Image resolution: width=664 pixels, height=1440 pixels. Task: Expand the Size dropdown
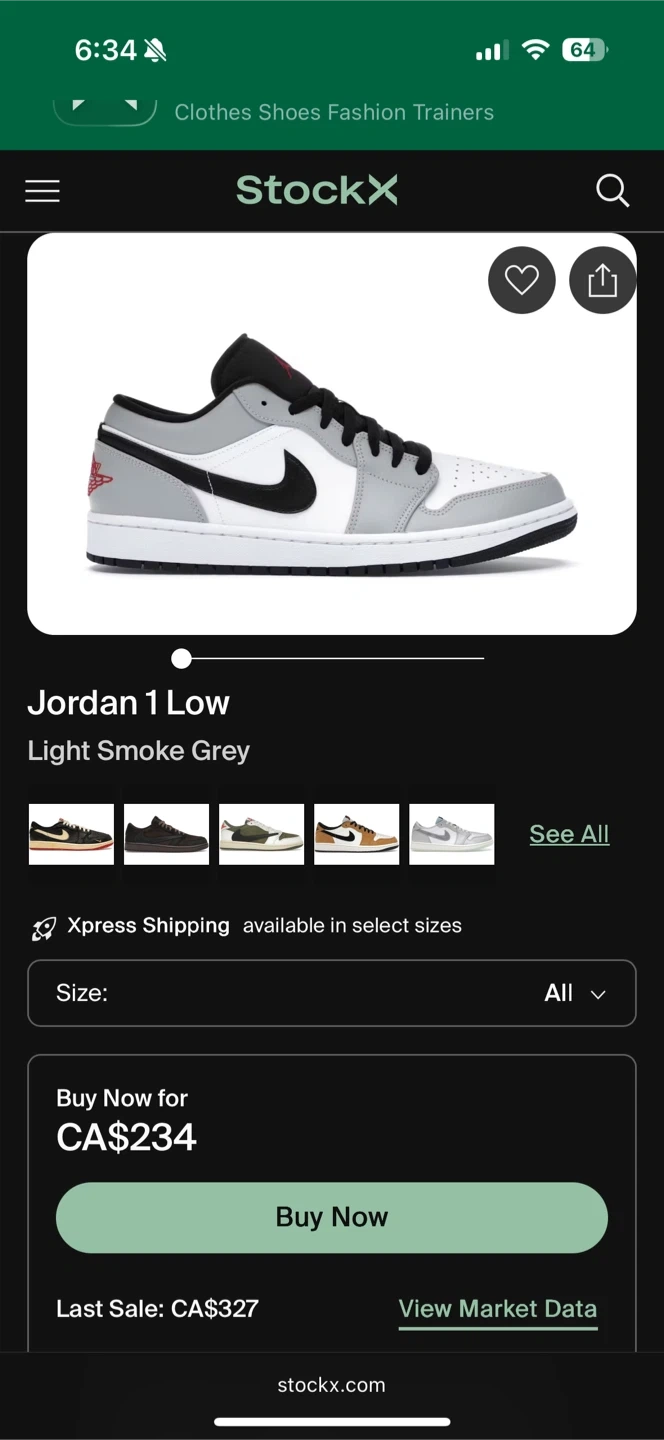click(x=332, y=993)
